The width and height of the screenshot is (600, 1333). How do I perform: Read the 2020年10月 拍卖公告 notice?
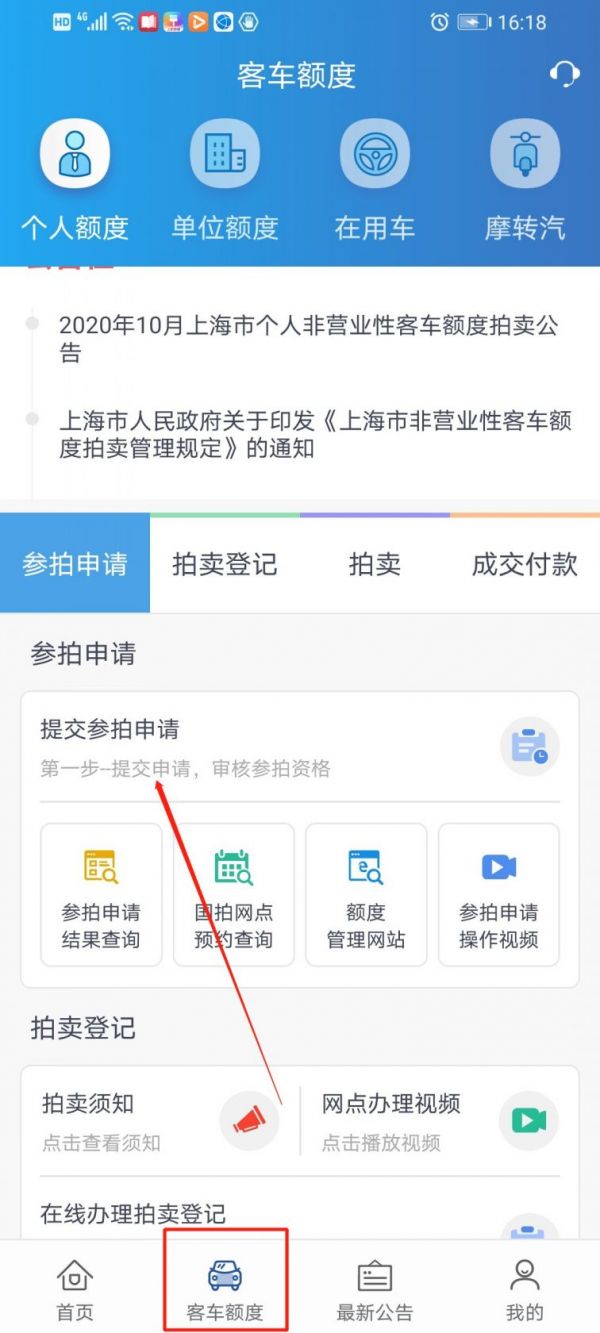pyautogui.click(x=308, y=338)
